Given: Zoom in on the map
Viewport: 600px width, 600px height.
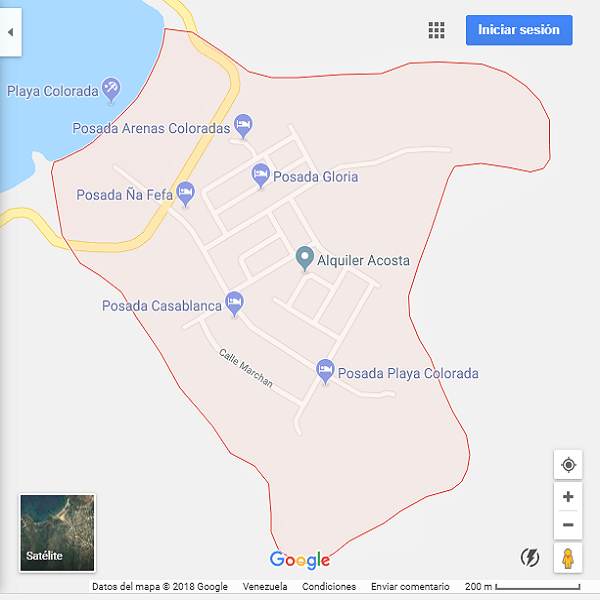Looking at the screenshot, I should pos(568,497).
